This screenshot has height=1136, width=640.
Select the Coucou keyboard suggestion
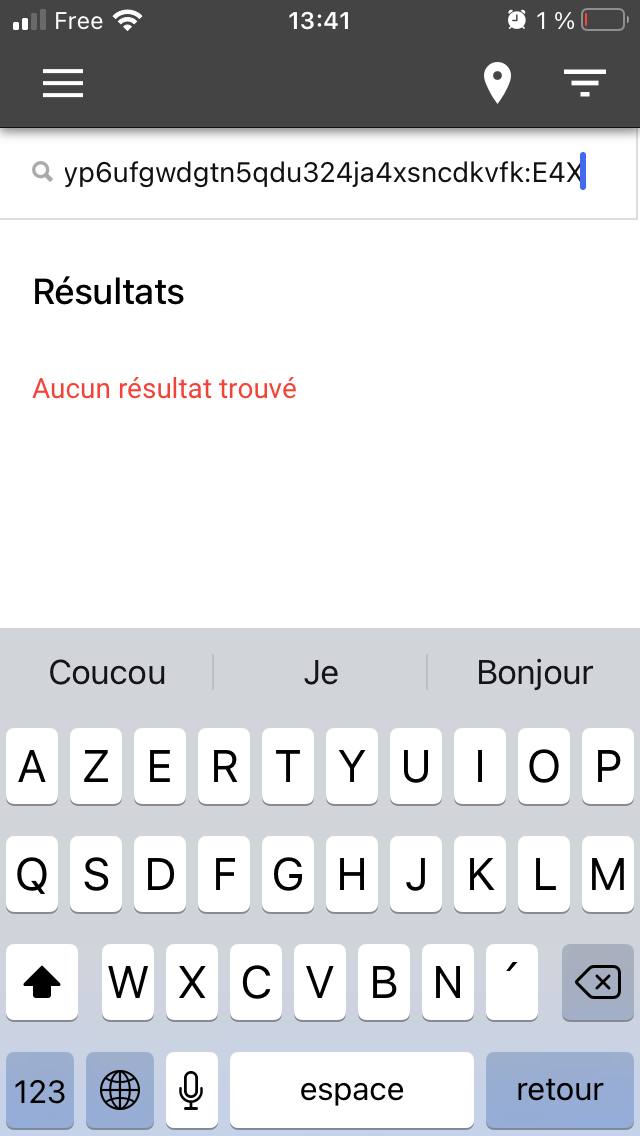coord(107,672)
